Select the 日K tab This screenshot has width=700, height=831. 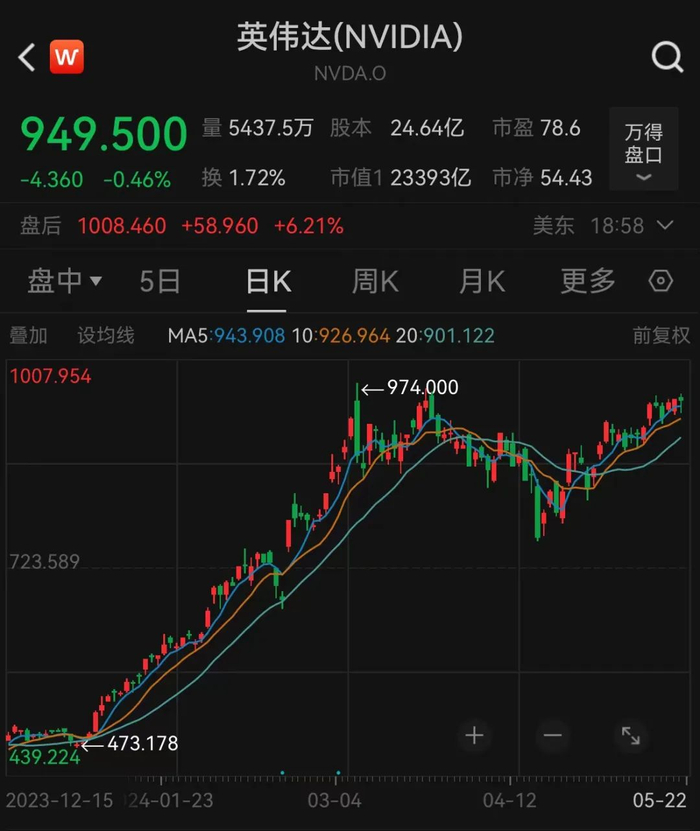coord(268,281)
